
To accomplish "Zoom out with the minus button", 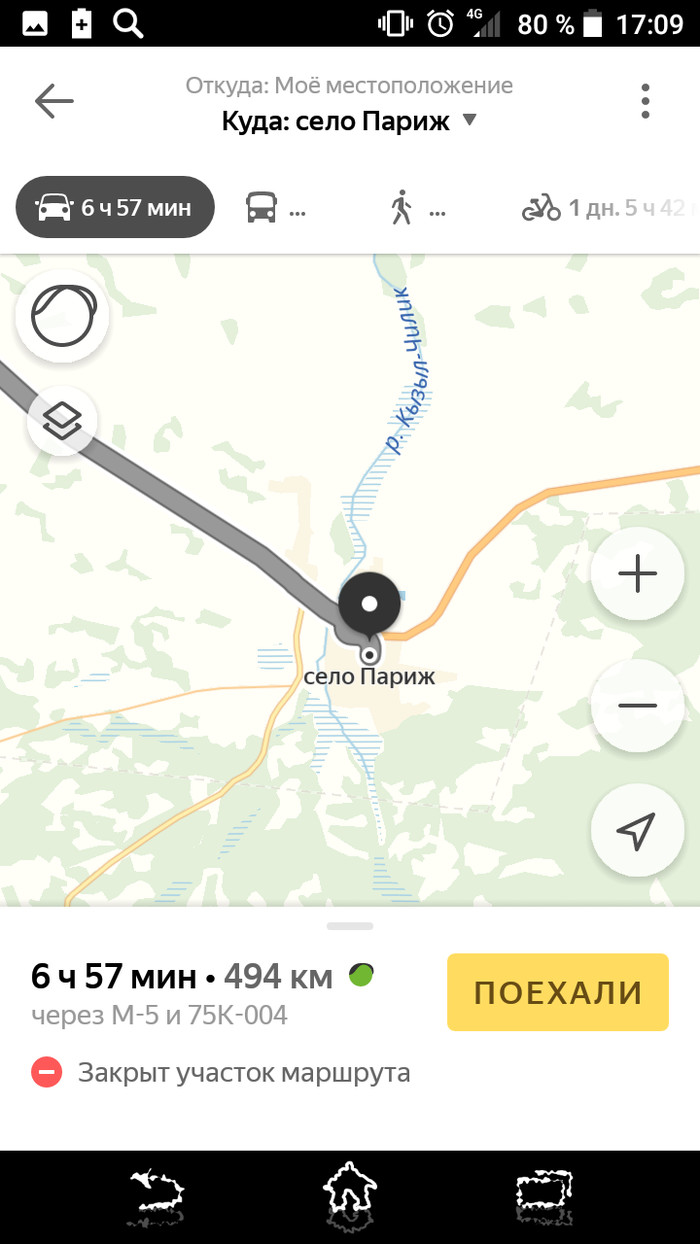I will pos(637,705).
